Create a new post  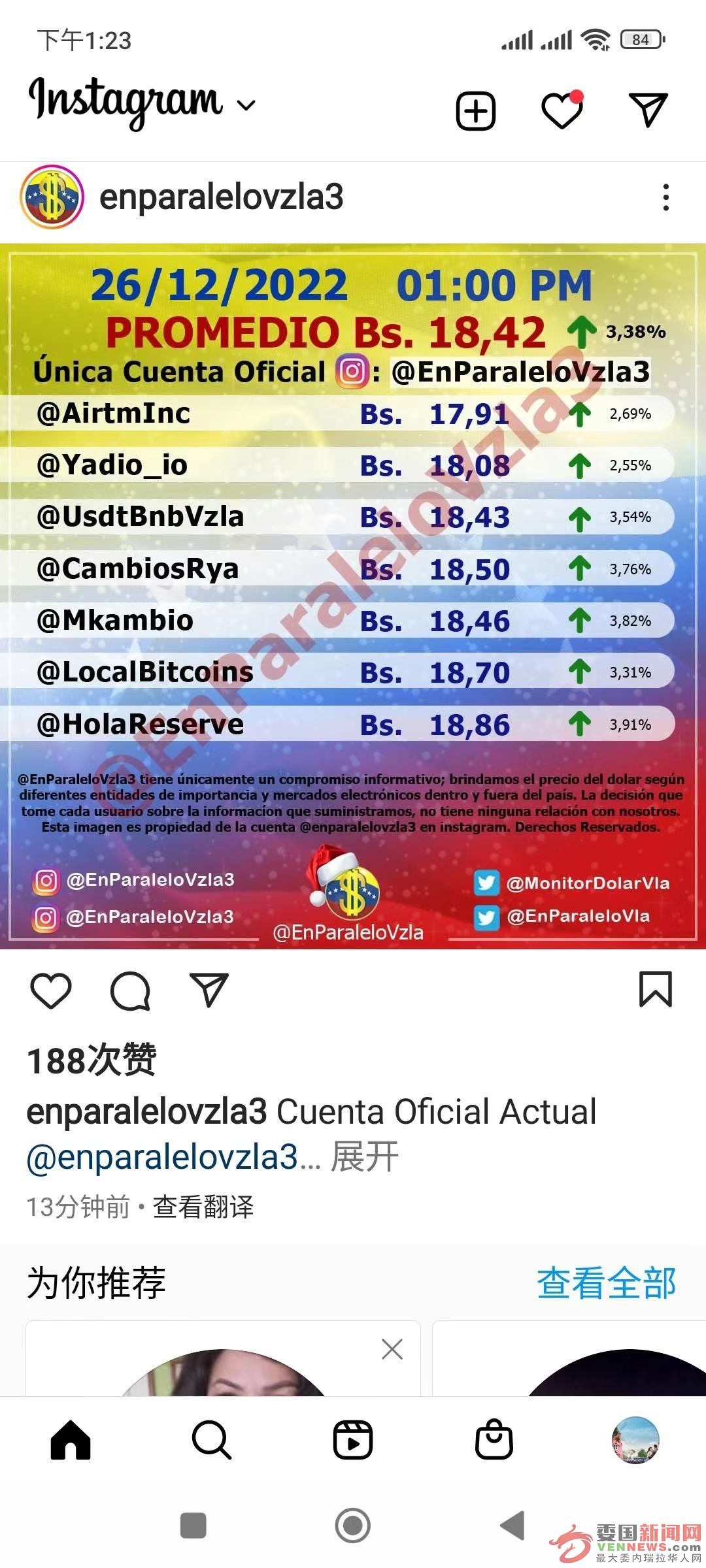[x=475, y=111]
